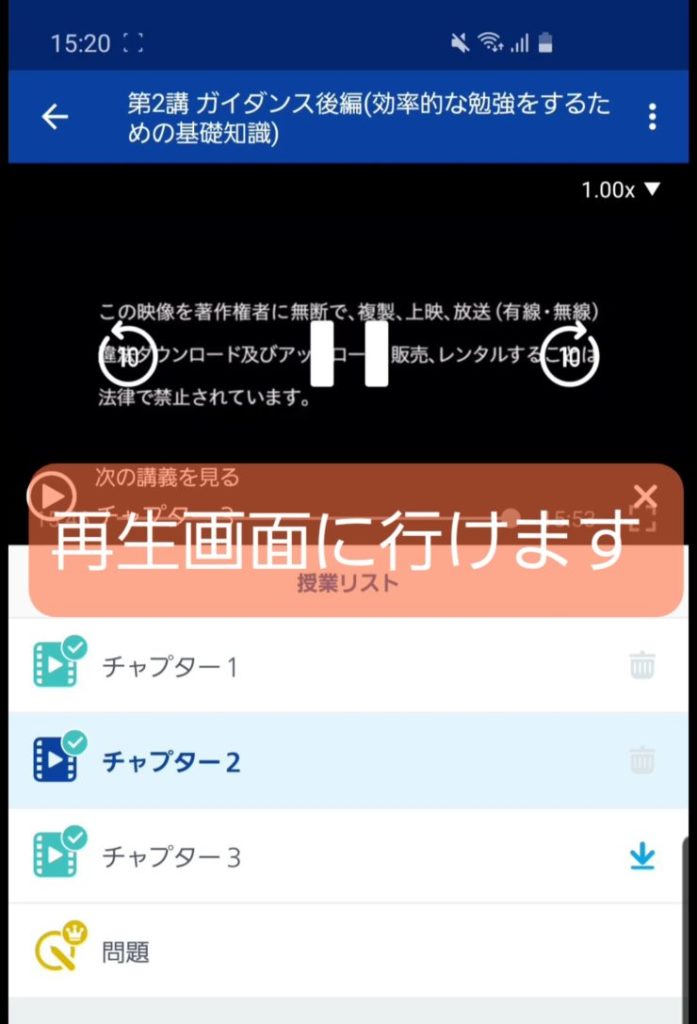
Task: Open the 1.00x playback speed dropdown
Action: click(621, 189)
